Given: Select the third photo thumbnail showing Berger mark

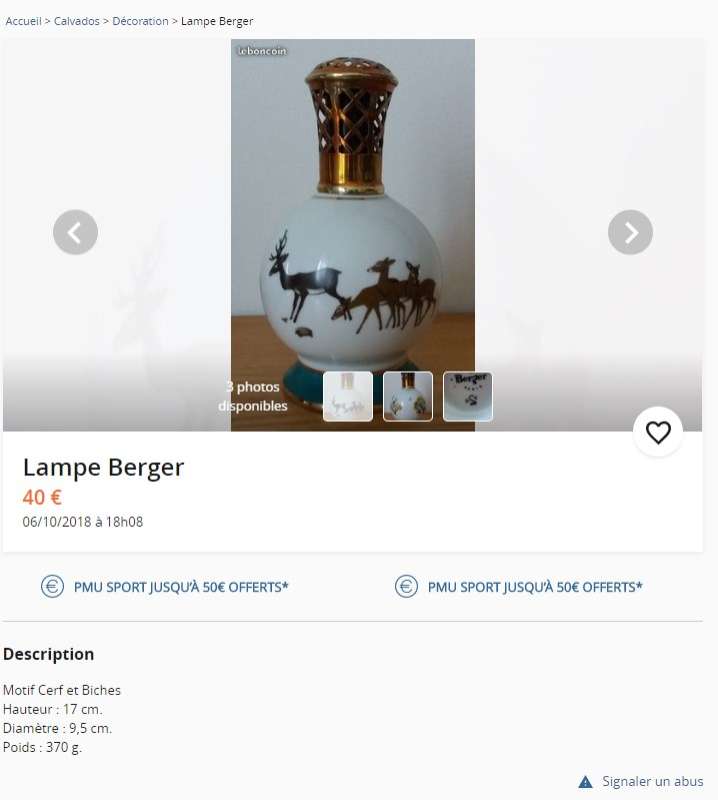Looking at the screenshot, I should tap(468, 396).
